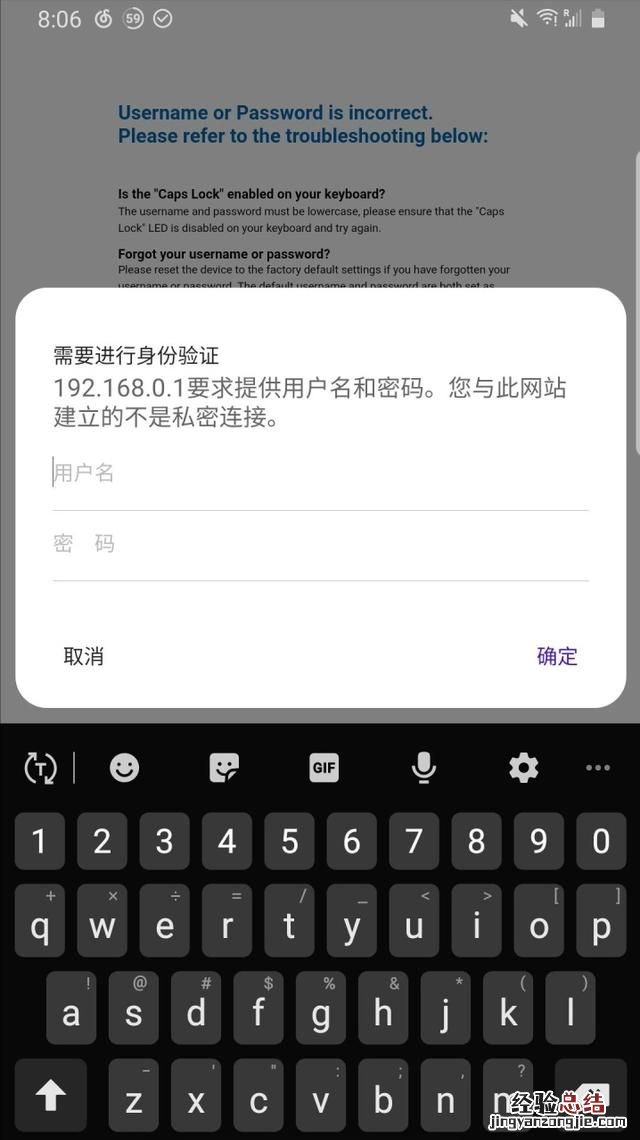
Task: Tap the 用户名 username field
Action: pos(320,474)
